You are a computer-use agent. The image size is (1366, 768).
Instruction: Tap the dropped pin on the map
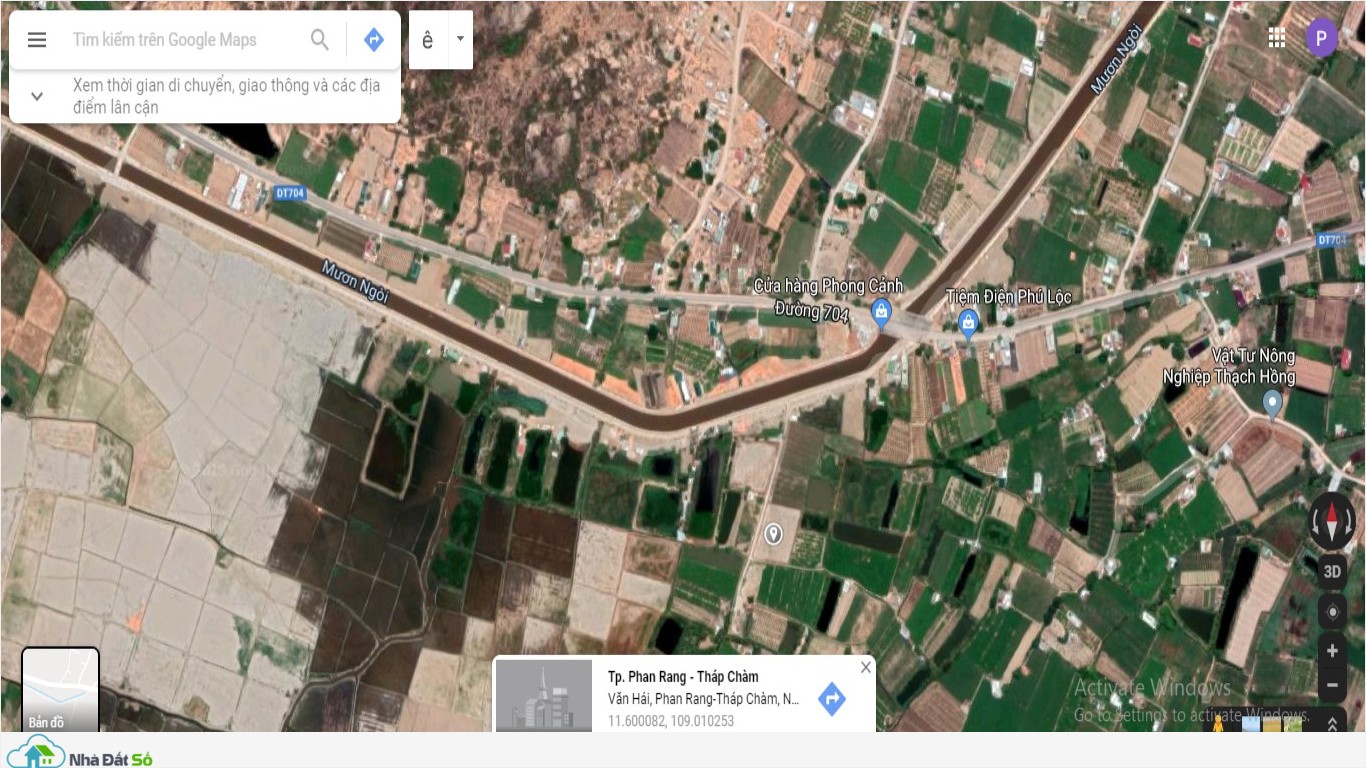pyautogui.click(x=773, y=534)
